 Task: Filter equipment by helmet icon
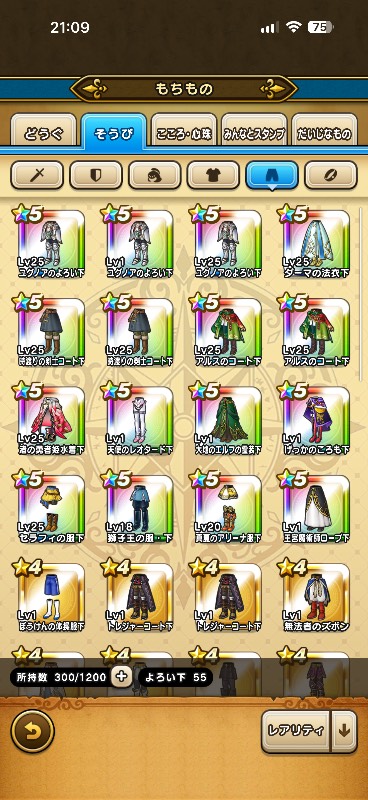pyautogui.click(x=155, y=175)
